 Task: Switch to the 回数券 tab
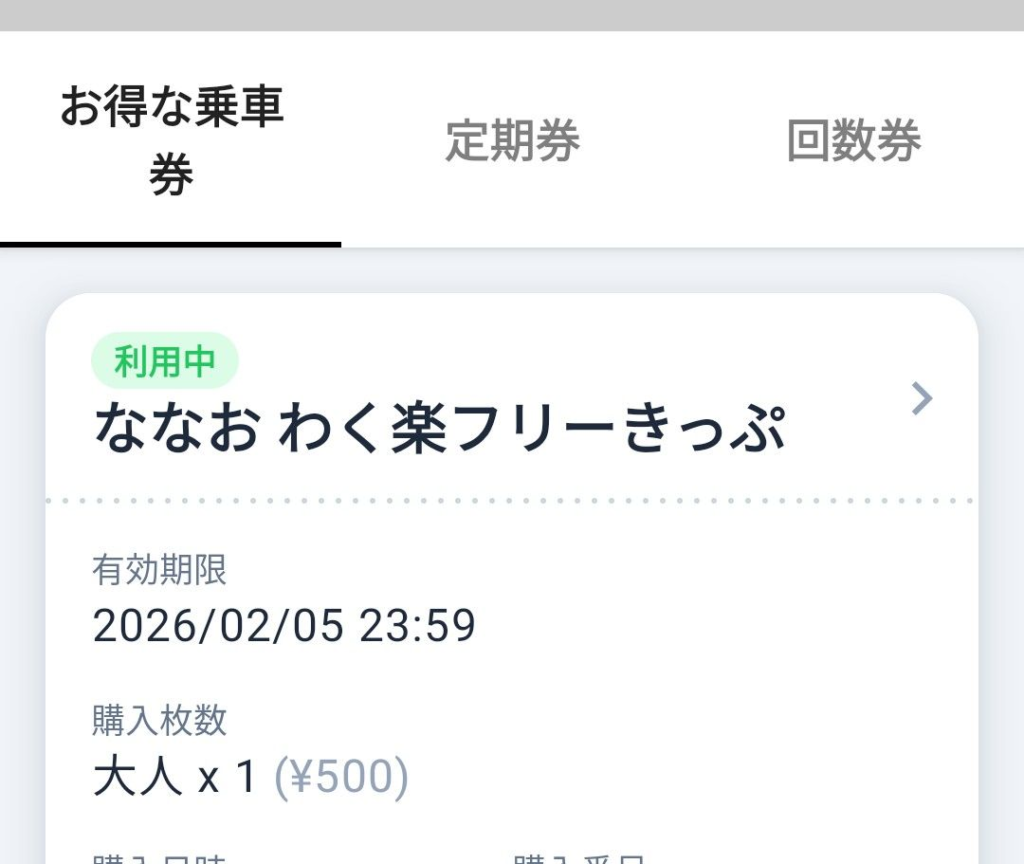[x=853, y=140]
